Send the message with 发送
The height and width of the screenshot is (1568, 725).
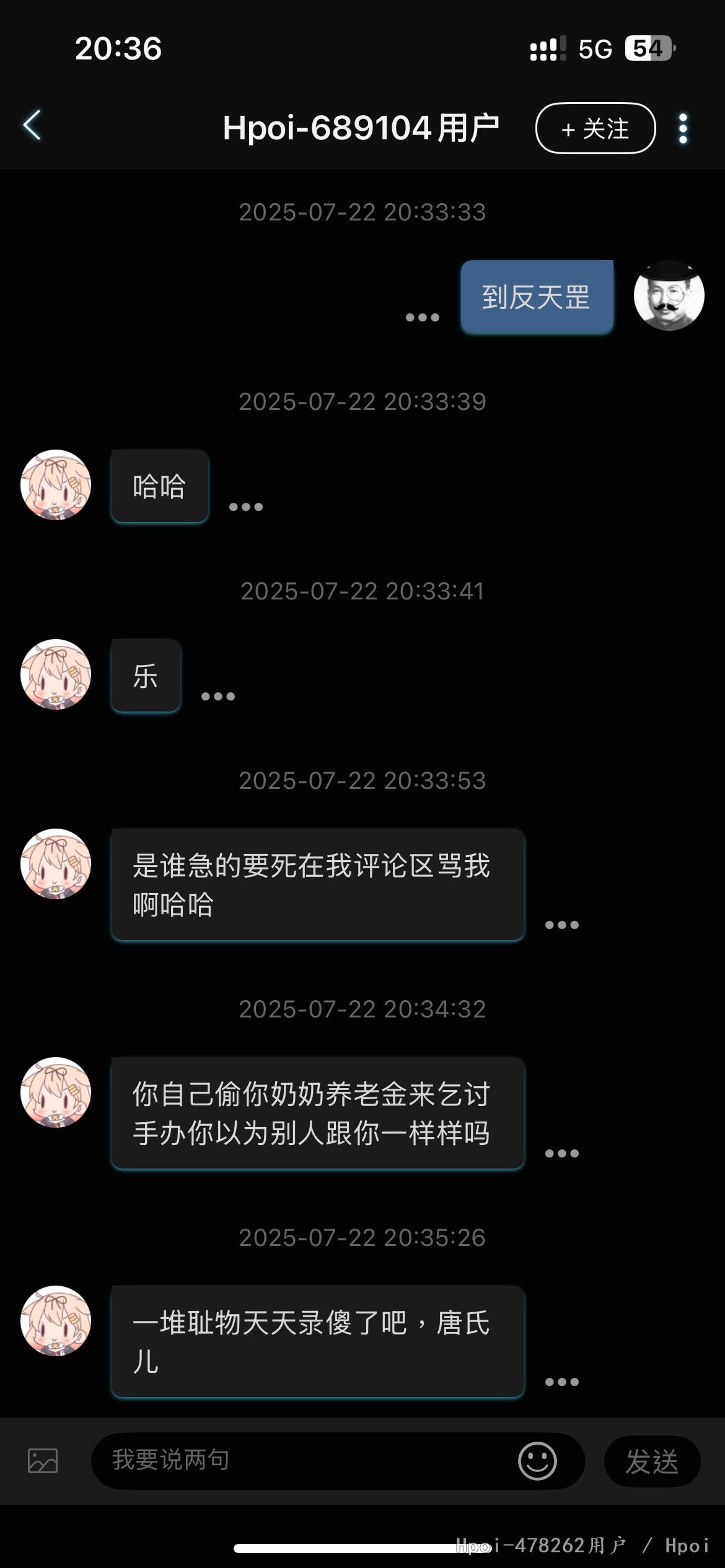point(652,1461)
